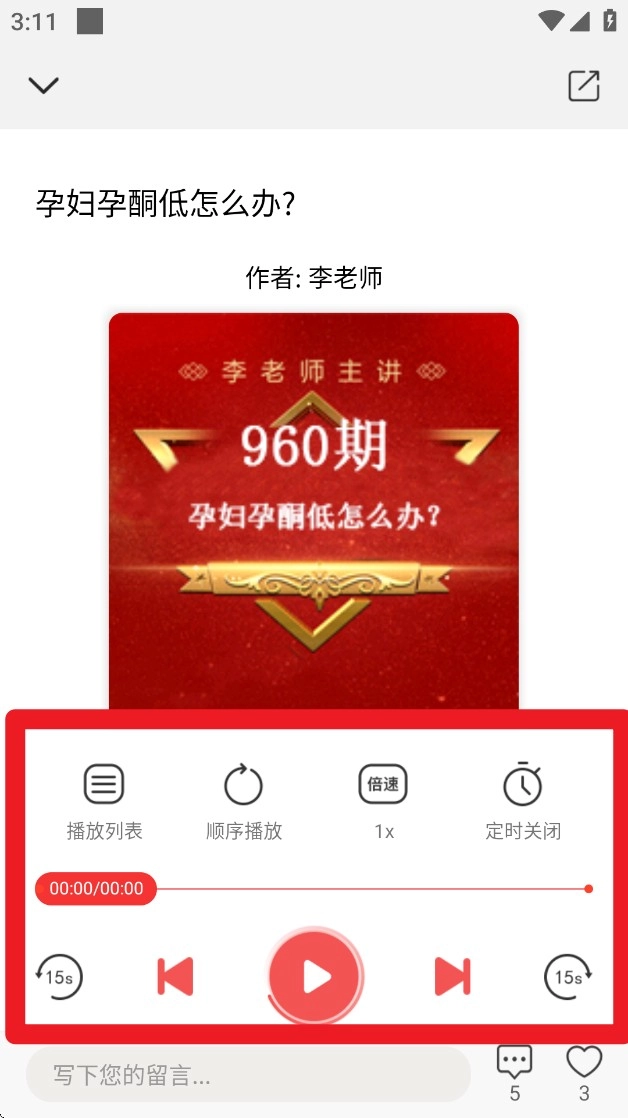628x1118 pixels.
Task: Open the 播放列表 playlist
Action: [104, 800]
